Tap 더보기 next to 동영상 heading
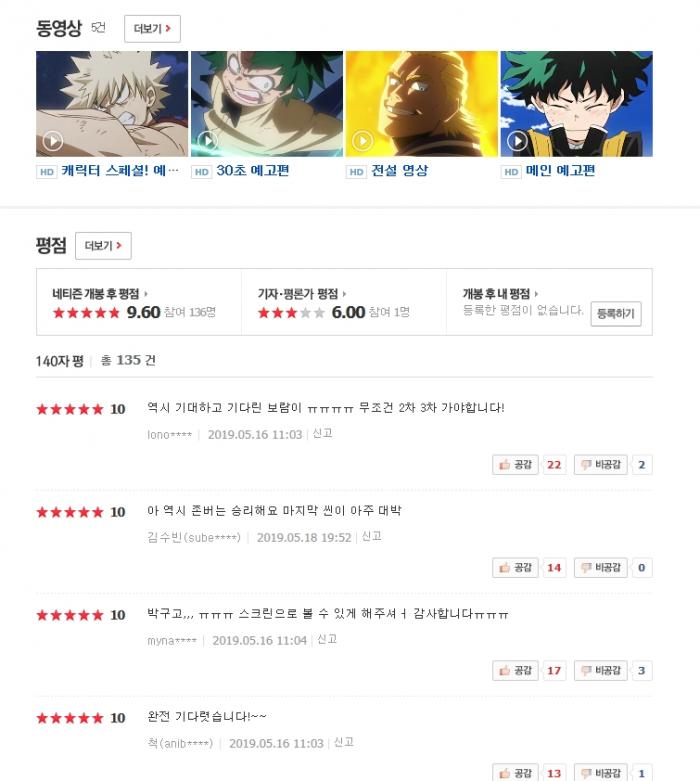Viewport: 700px width, 781px height. pos(152,29)
